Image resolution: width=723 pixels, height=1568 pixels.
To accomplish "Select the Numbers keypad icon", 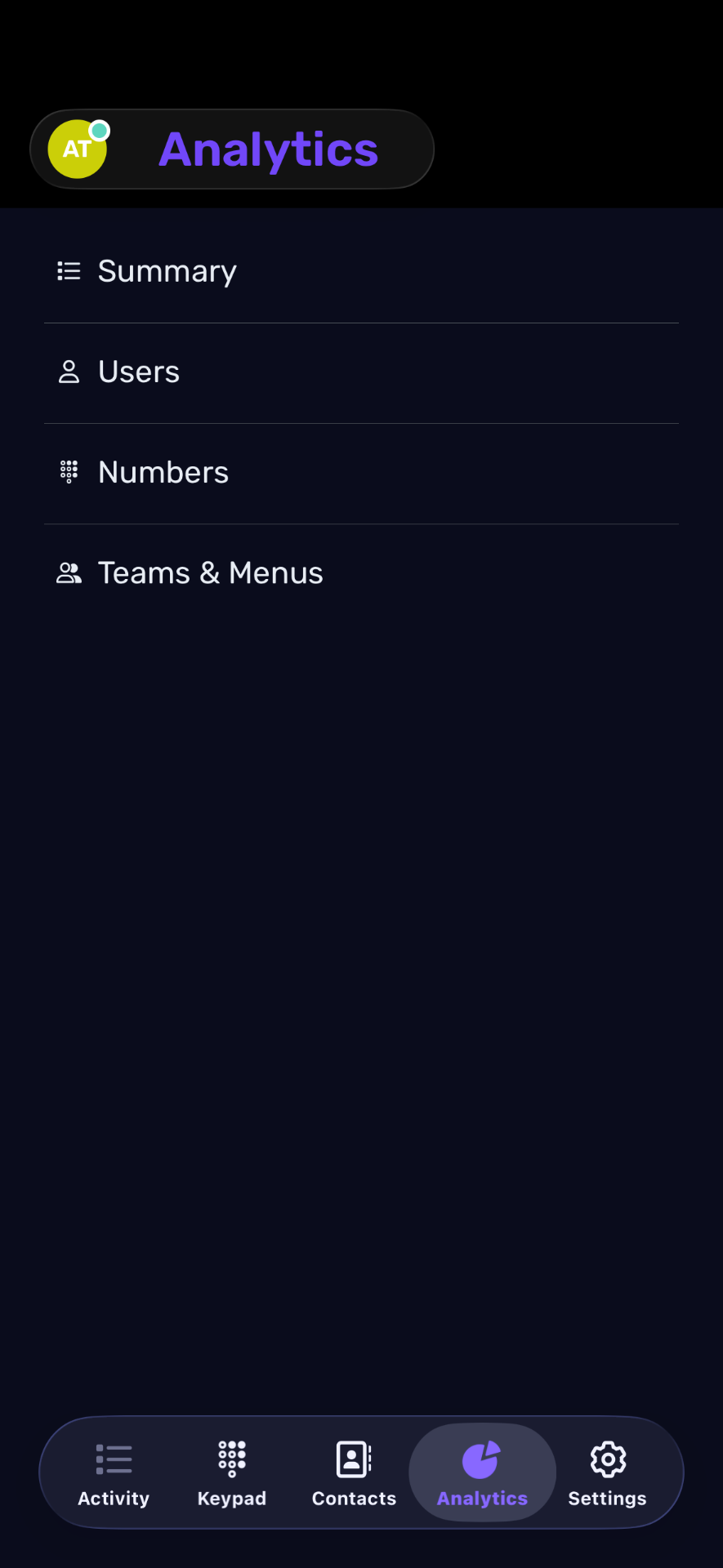I will pyautogui.click(x=69, y=471).
